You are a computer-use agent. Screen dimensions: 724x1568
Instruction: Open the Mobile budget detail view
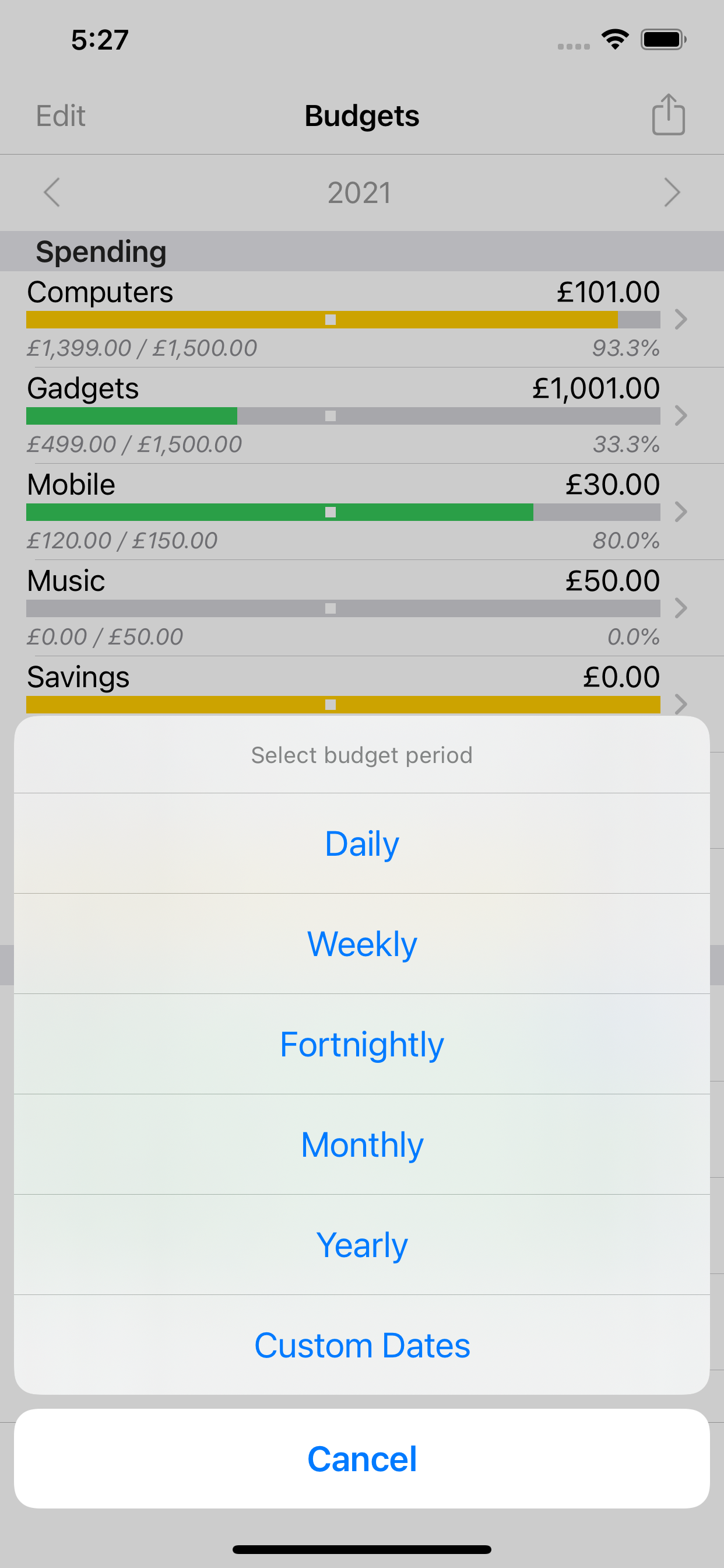click(x=680, y=512)
